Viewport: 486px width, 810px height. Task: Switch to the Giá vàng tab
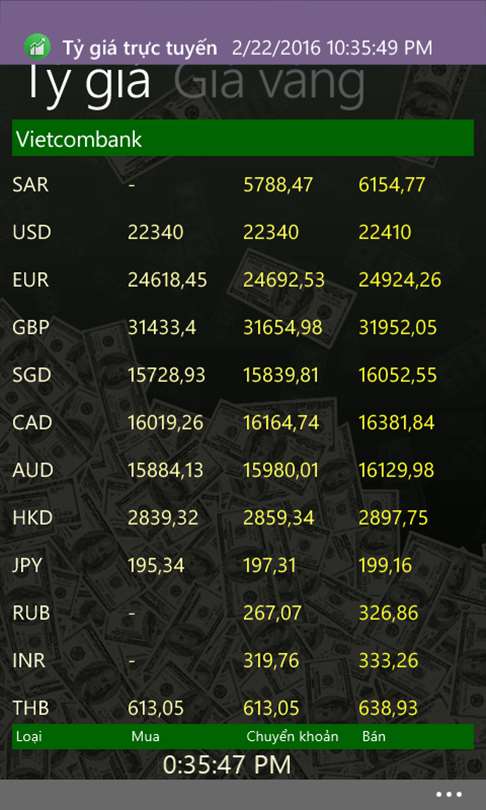tap(269, 85)
